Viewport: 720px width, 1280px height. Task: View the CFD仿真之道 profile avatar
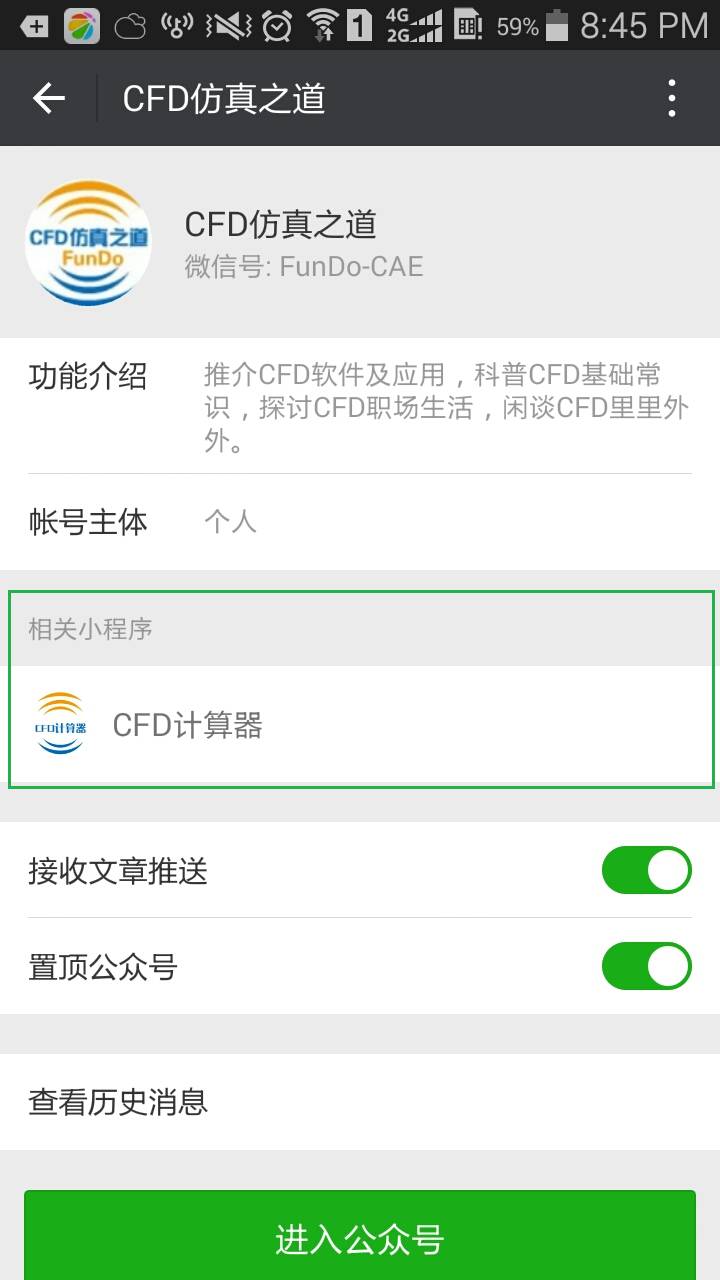[x=88, y=242]
